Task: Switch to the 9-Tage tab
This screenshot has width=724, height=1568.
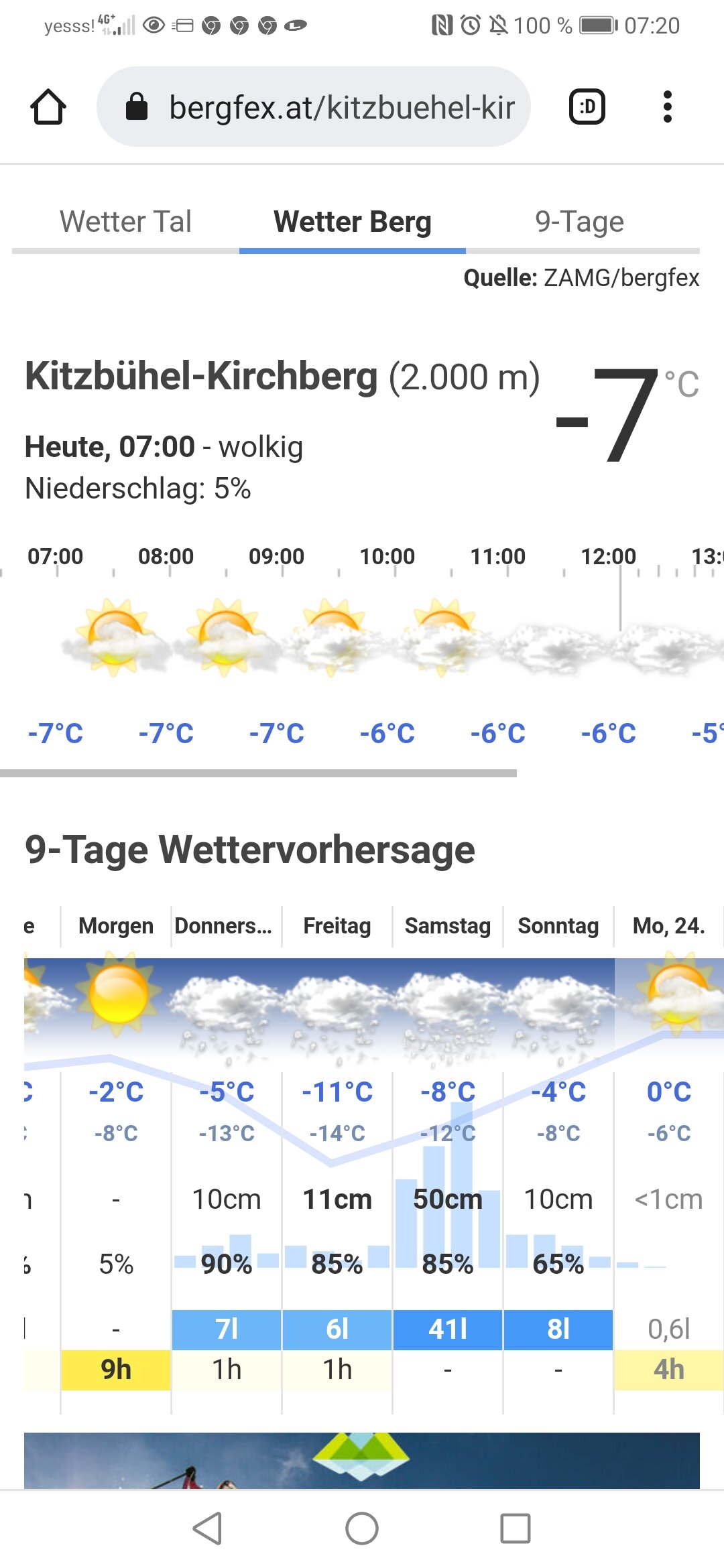Action: 580,222
